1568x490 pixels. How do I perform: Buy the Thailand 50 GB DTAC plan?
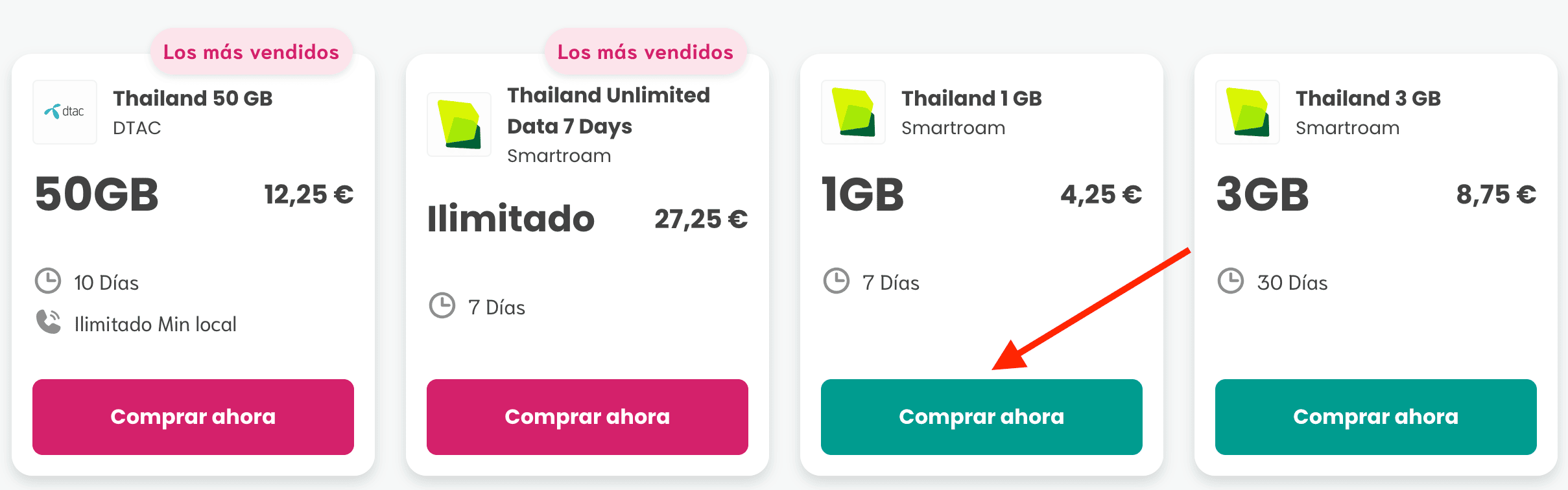pyautogui.click(x=193, y=416)
